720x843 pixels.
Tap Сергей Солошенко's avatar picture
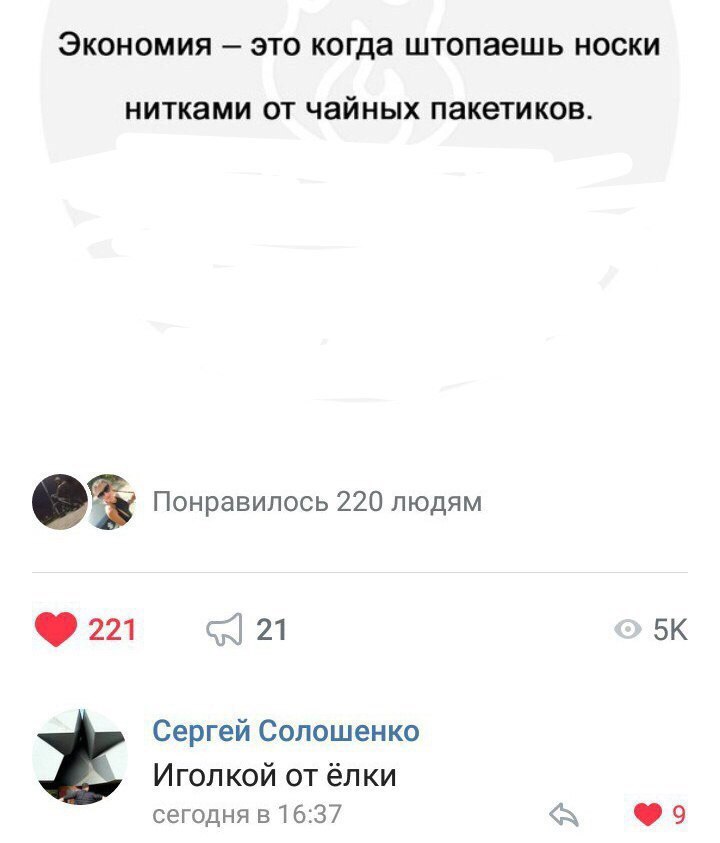(x=80, y=758)
